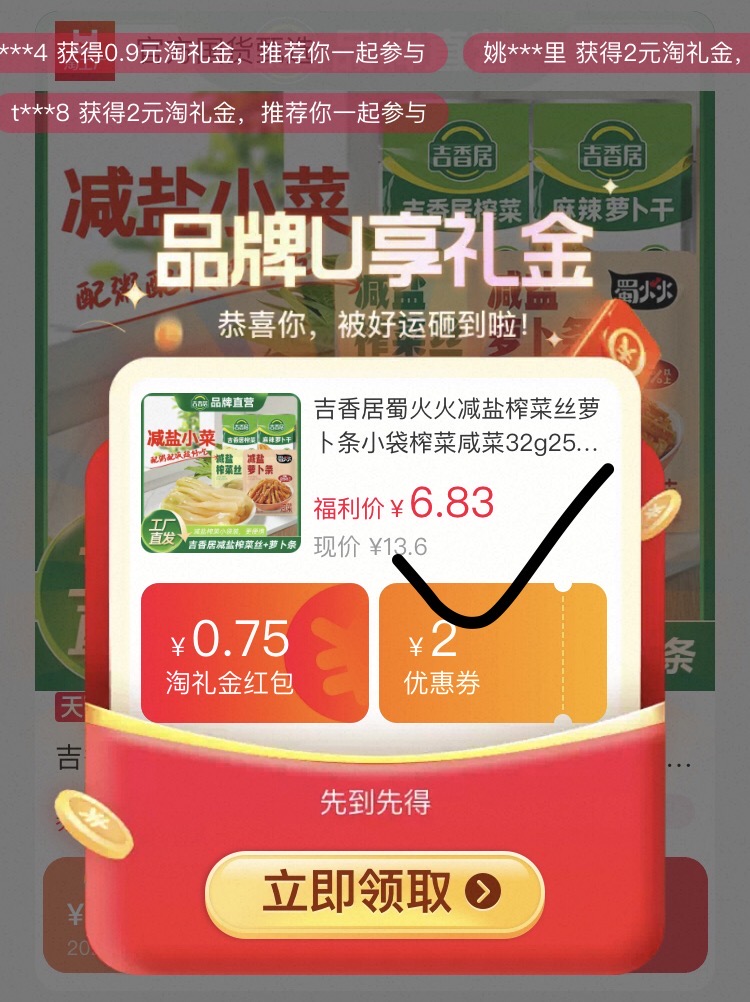The image size is (750, 1002).
Task: Select the ¥0.75 淘礼金红包
Action: [x=254, y=652]
